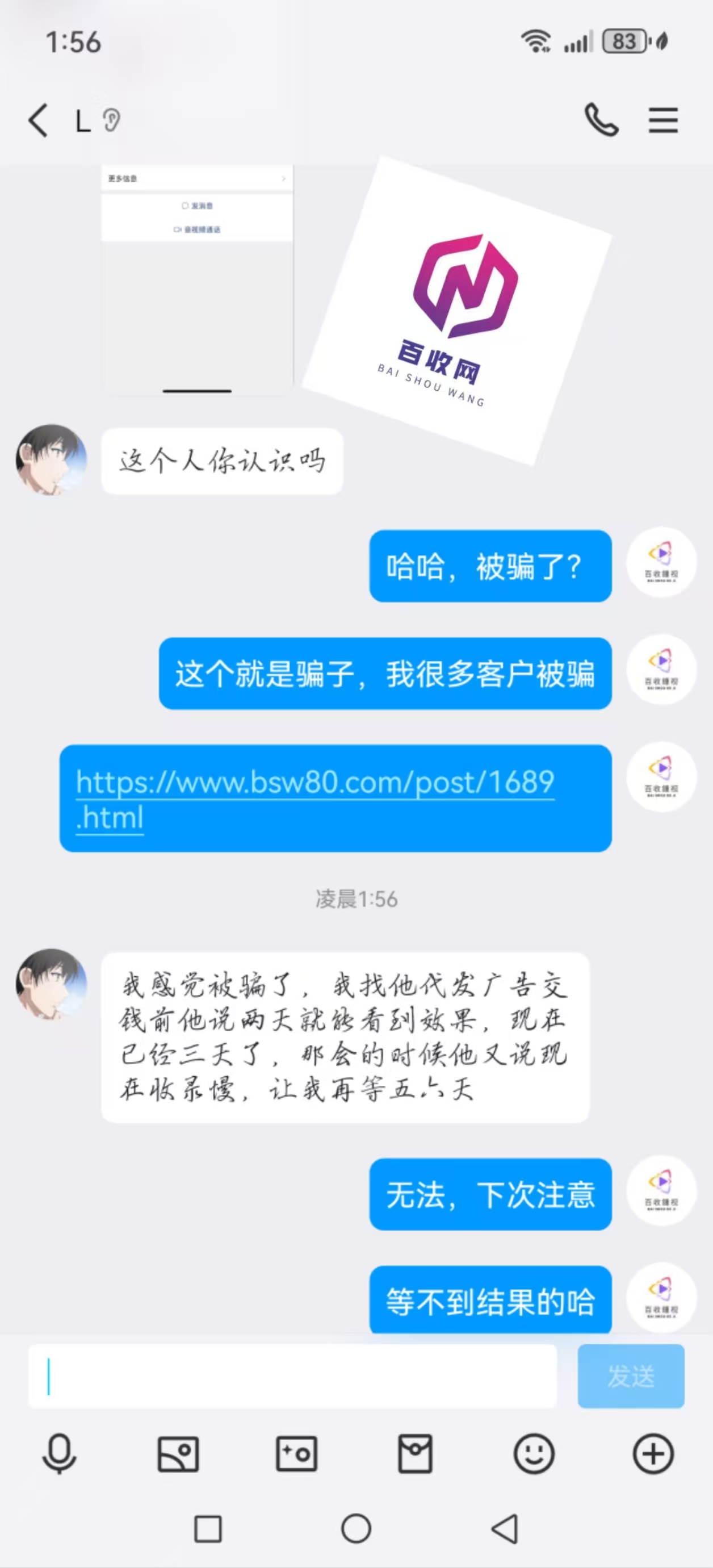Go back from the chat with L

[37, 120]
